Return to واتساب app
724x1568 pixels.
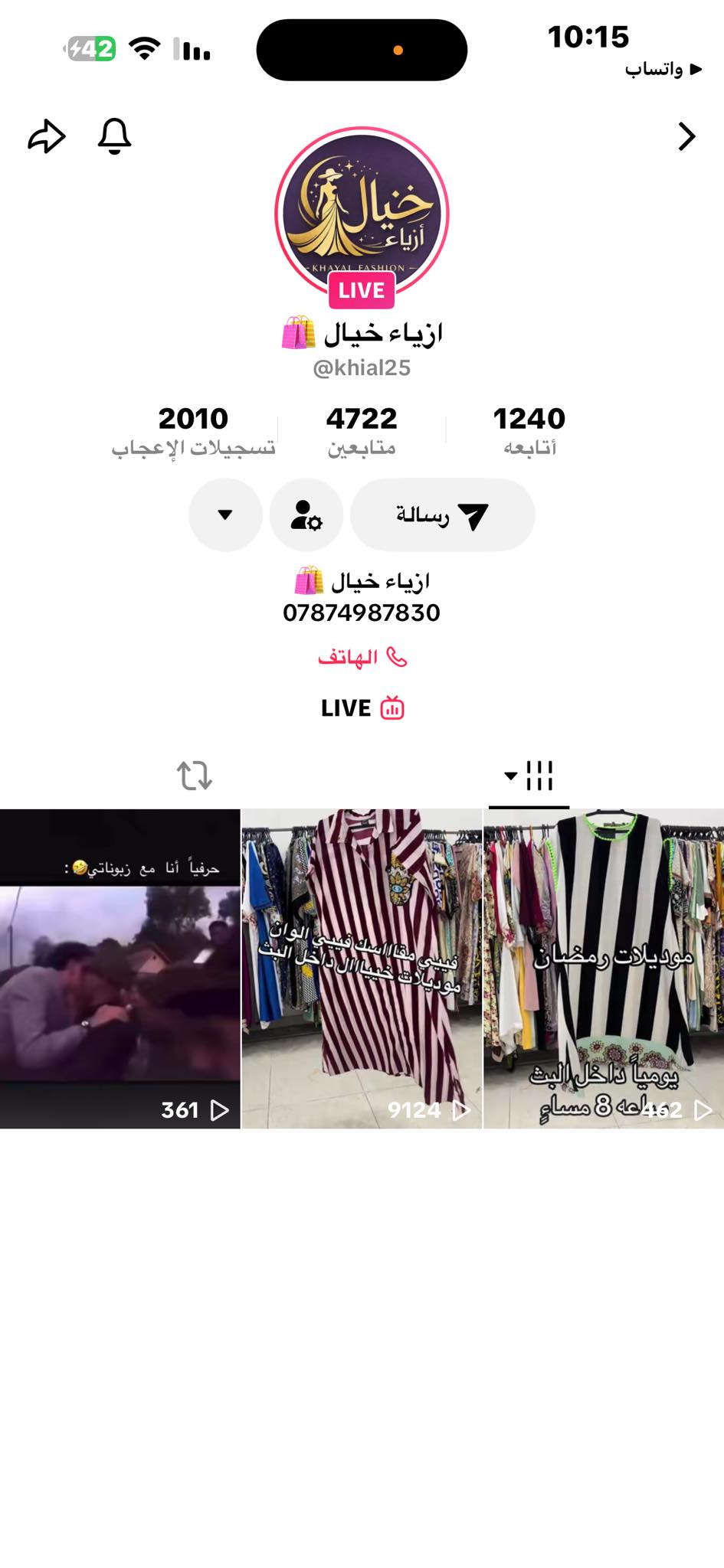pyautogui.click(x=663, y=70)
